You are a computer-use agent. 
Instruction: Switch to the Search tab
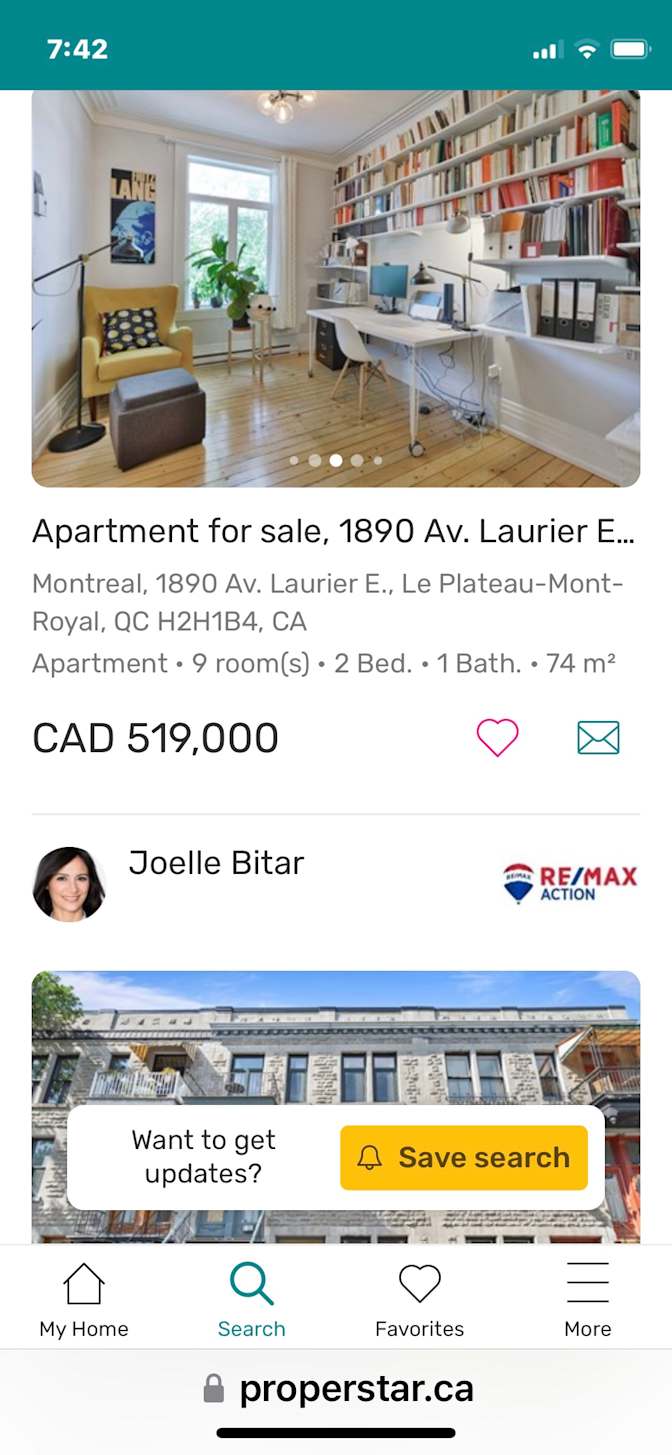pos(251,1299)
